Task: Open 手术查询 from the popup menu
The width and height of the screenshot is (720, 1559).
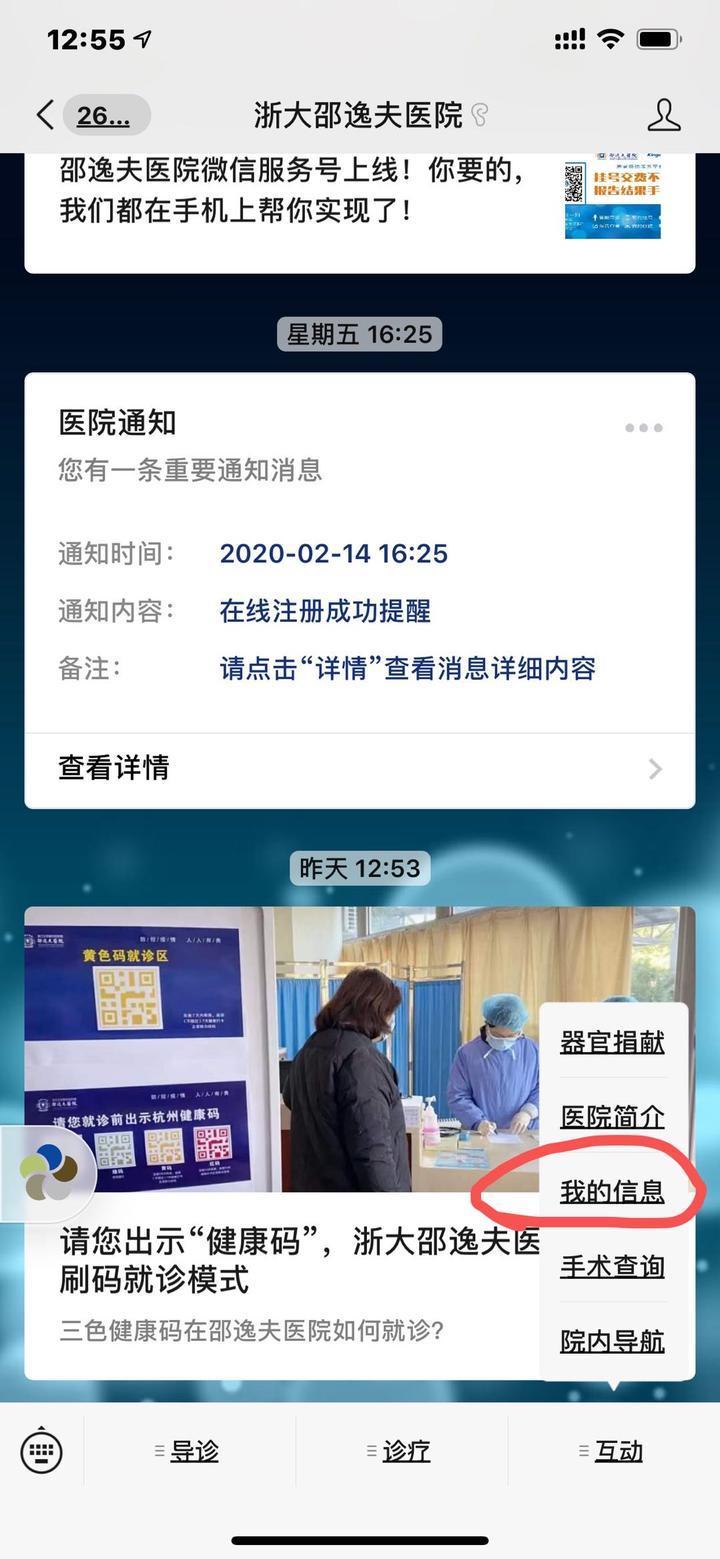Action: tap(612, 1267)
